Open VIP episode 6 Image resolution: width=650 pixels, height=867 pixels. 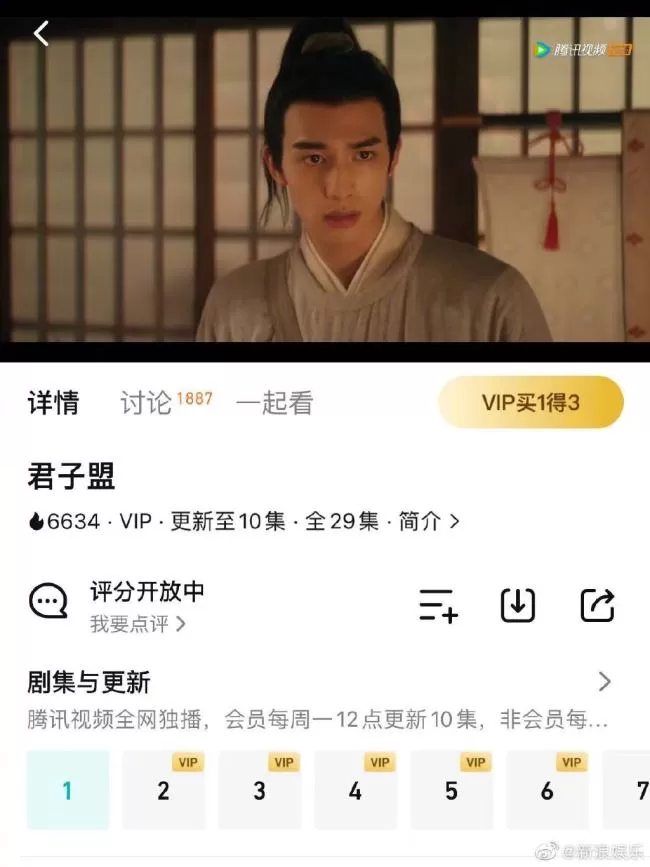click(547, 790)
